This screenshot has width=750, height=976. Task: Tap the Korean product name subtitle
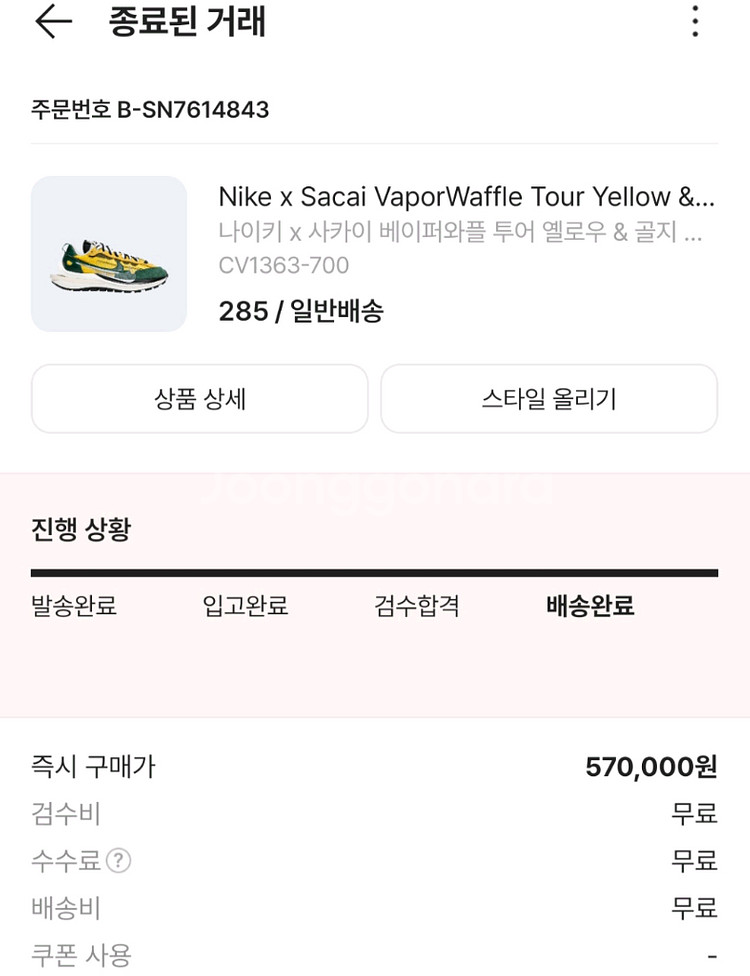(x=460, y=233)
